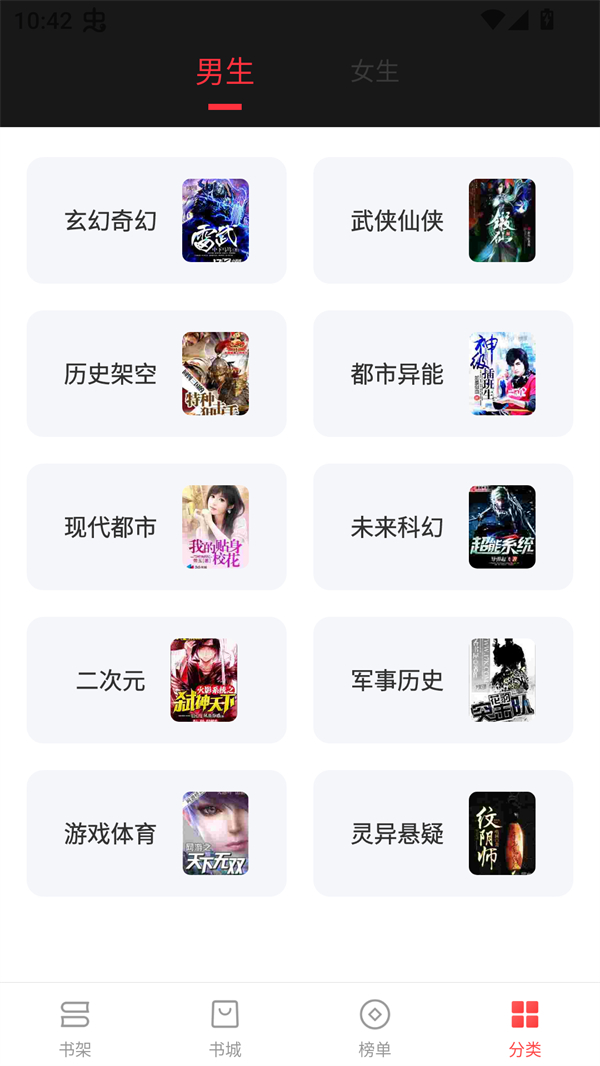Viewport: 600px width, 1066px height.
Task: Browse the 都市异能 category
Action: click(443, 373)
